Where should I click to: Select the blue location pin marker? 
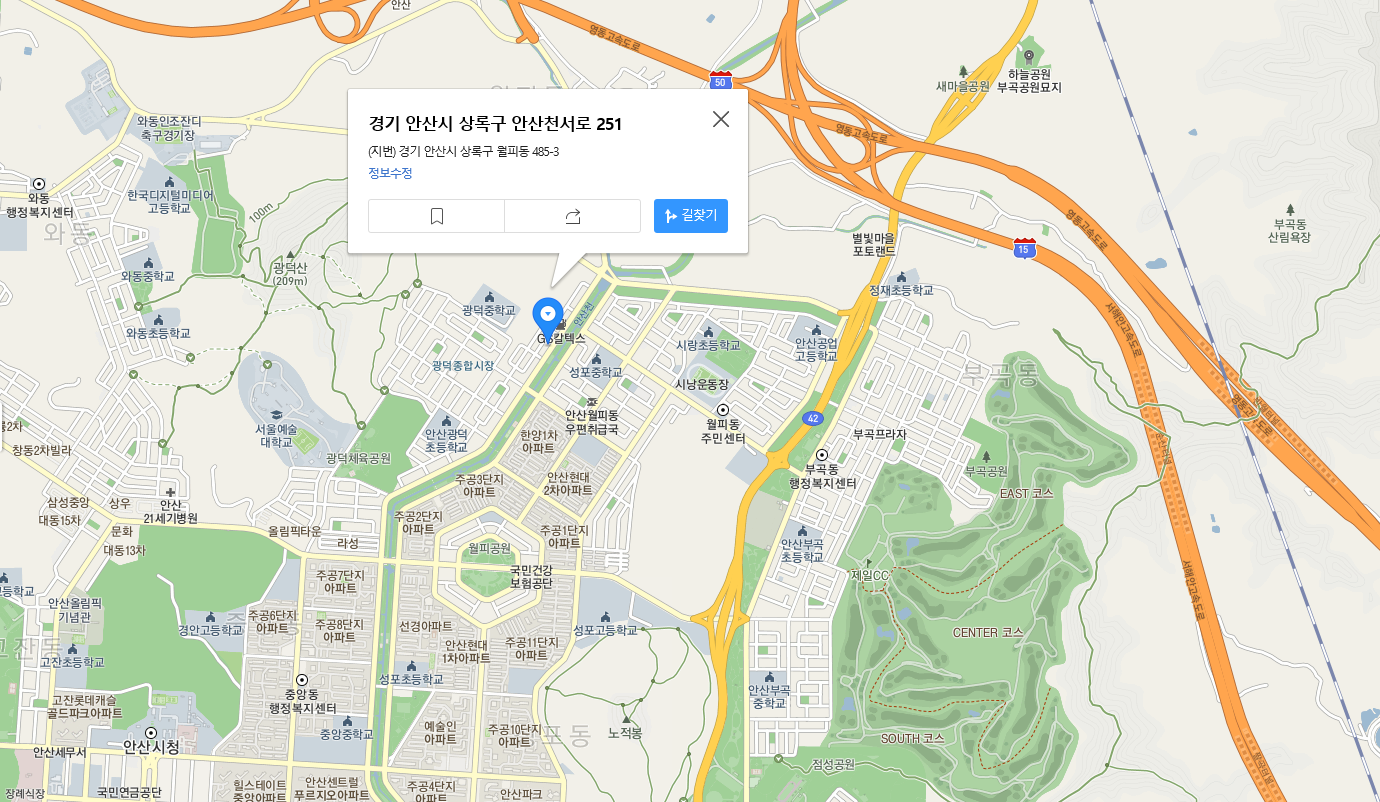point(548,316)
